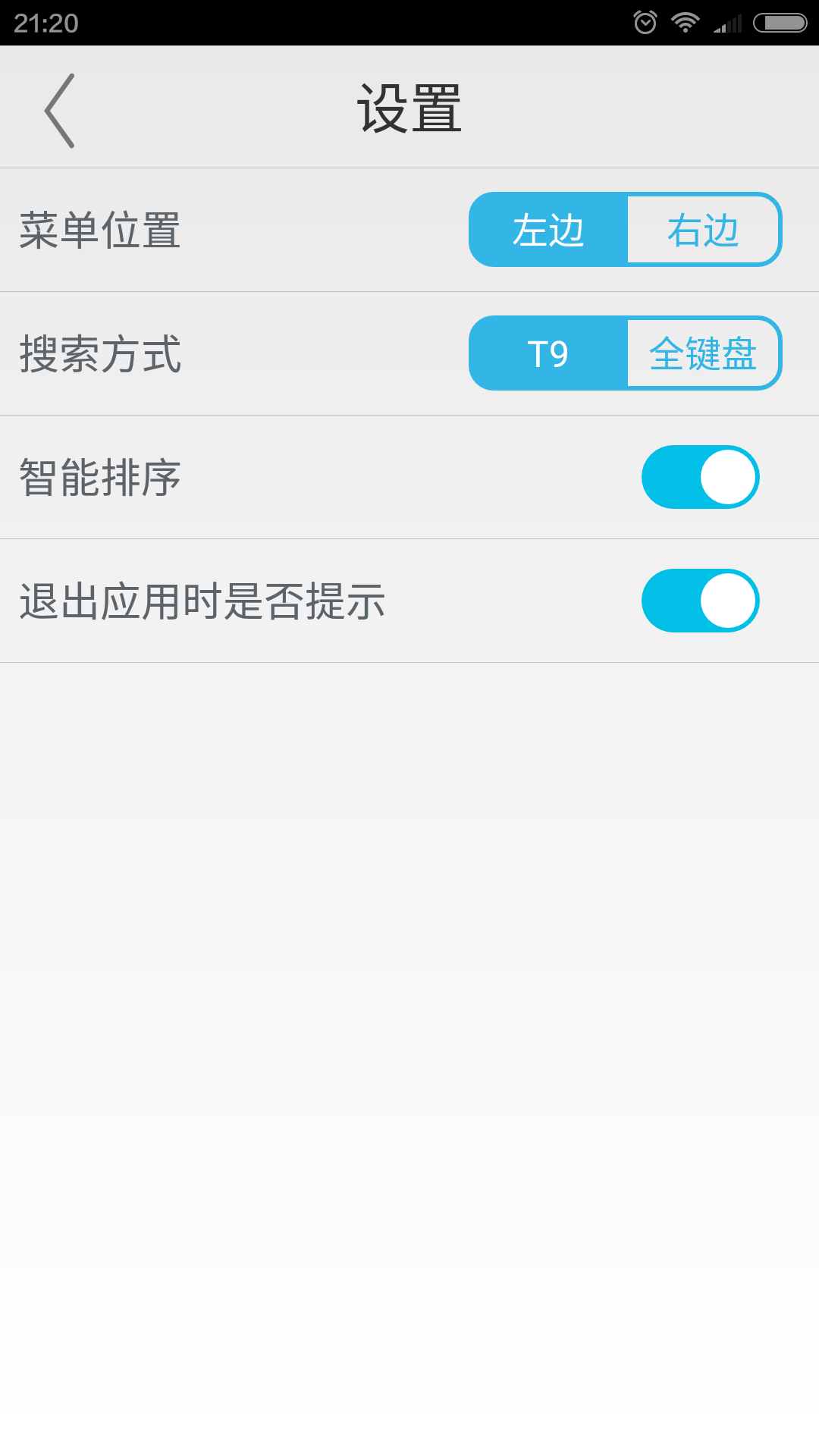Go back from the 设置 screen
Screen dimensions: 819x1456
coord(59,111)
